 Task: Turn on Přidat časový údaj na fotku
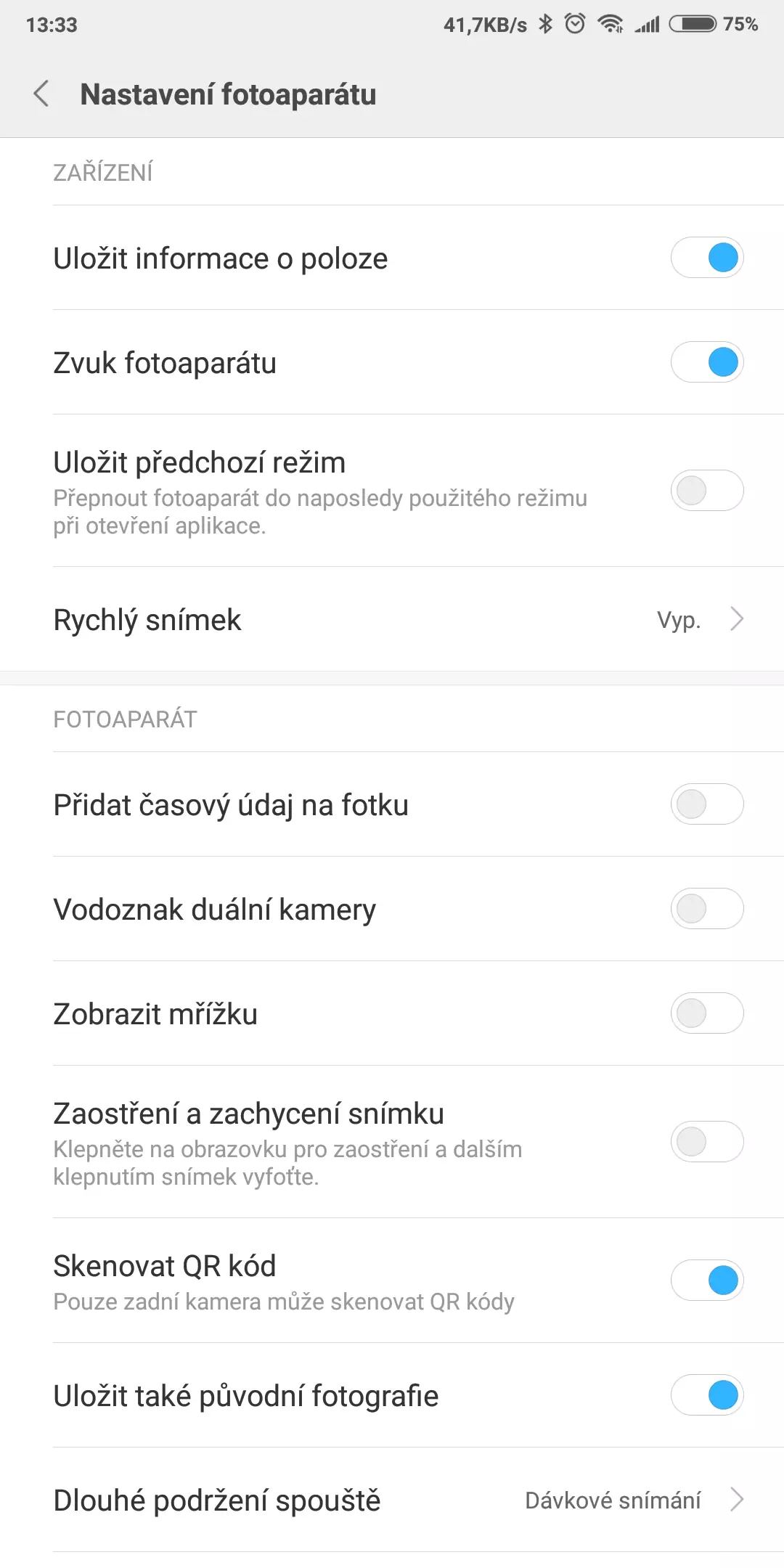coord(707,804)
